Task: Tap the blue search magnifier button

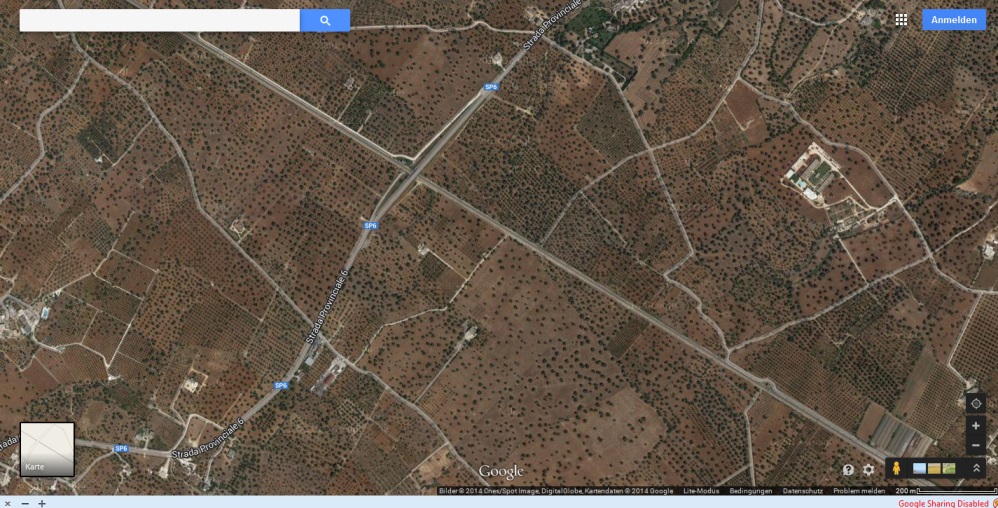Action: (325, 20)
